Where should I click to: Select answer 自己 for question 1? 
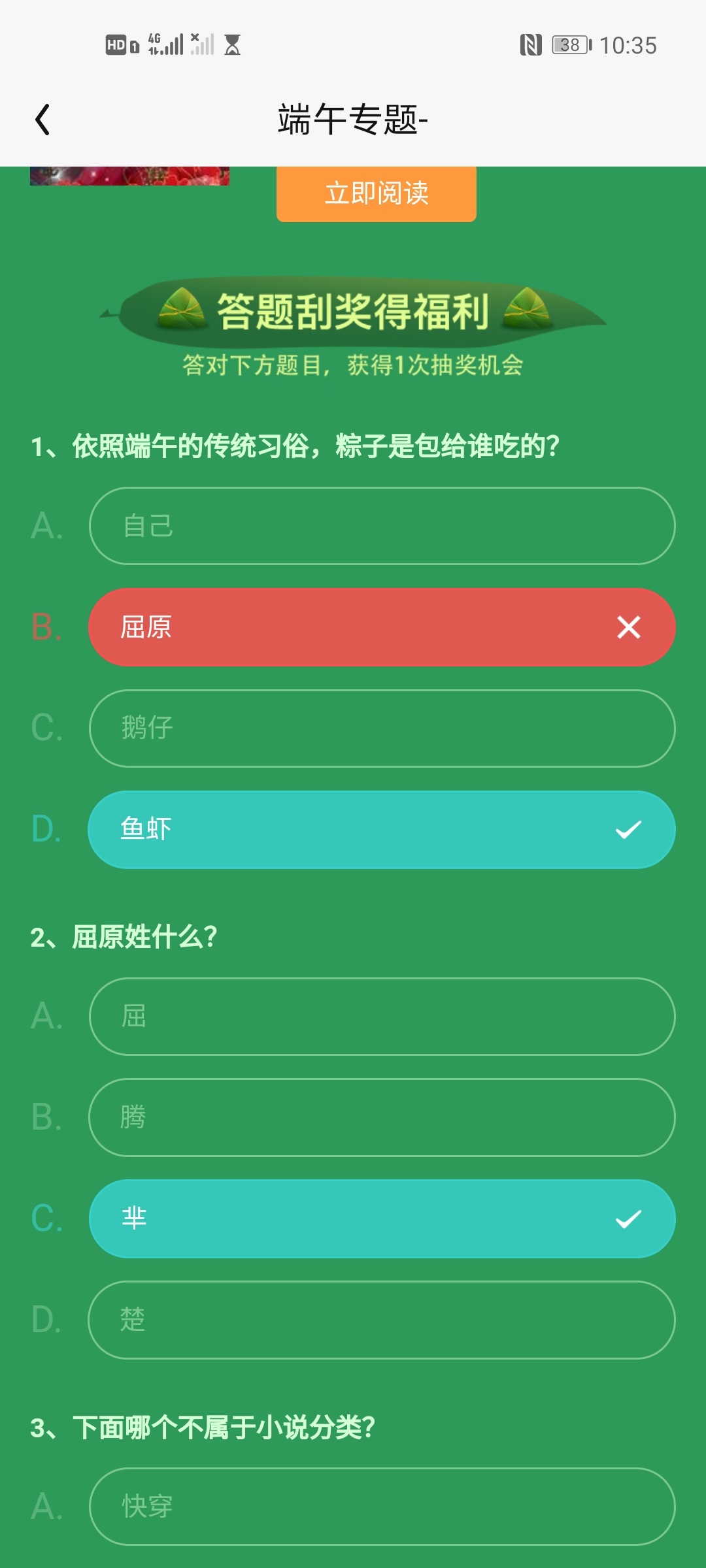pos(382,526)
